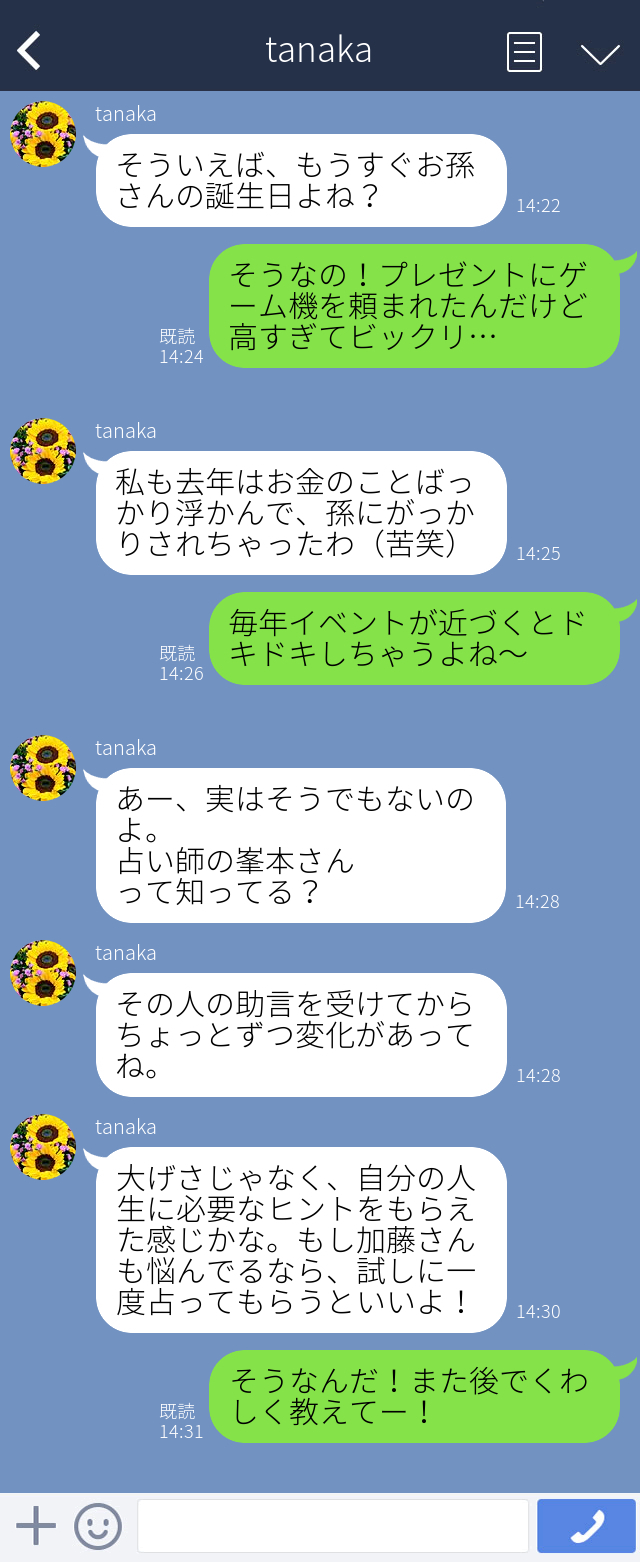Open the emoji sticker picker
640x1562 pixels.
point(98,1526)
